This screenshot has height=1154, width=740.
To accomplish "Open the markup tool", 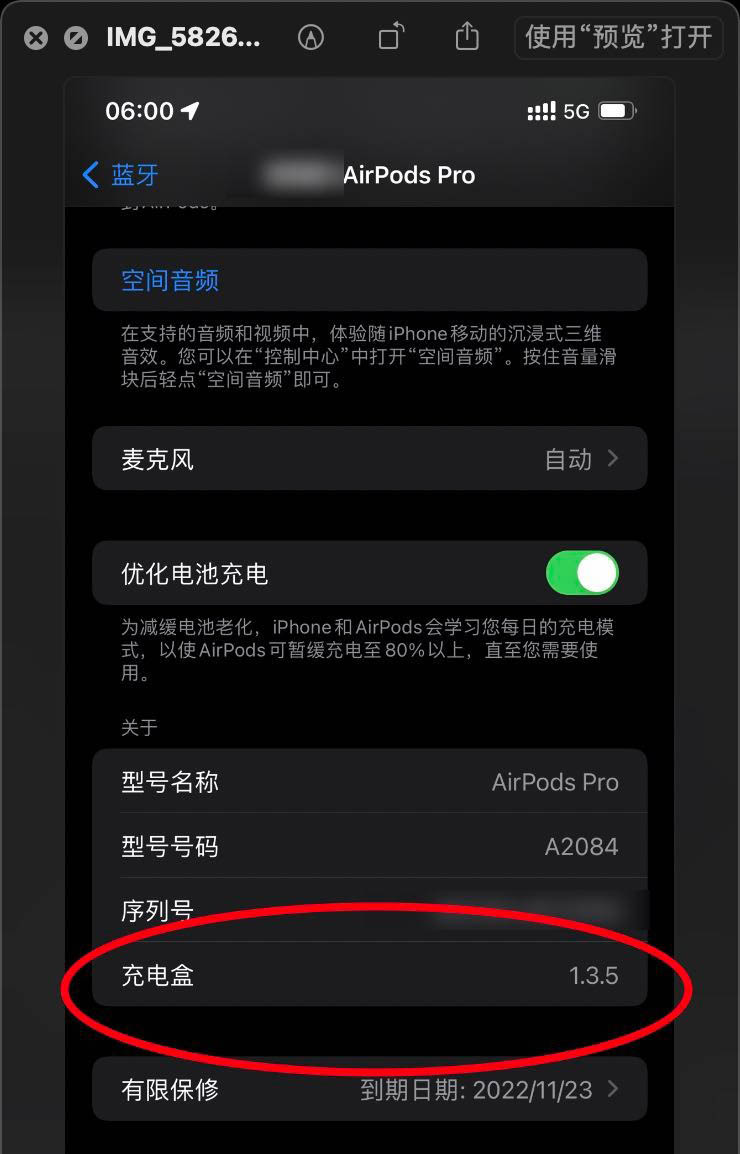I will [x=311, y=38].
